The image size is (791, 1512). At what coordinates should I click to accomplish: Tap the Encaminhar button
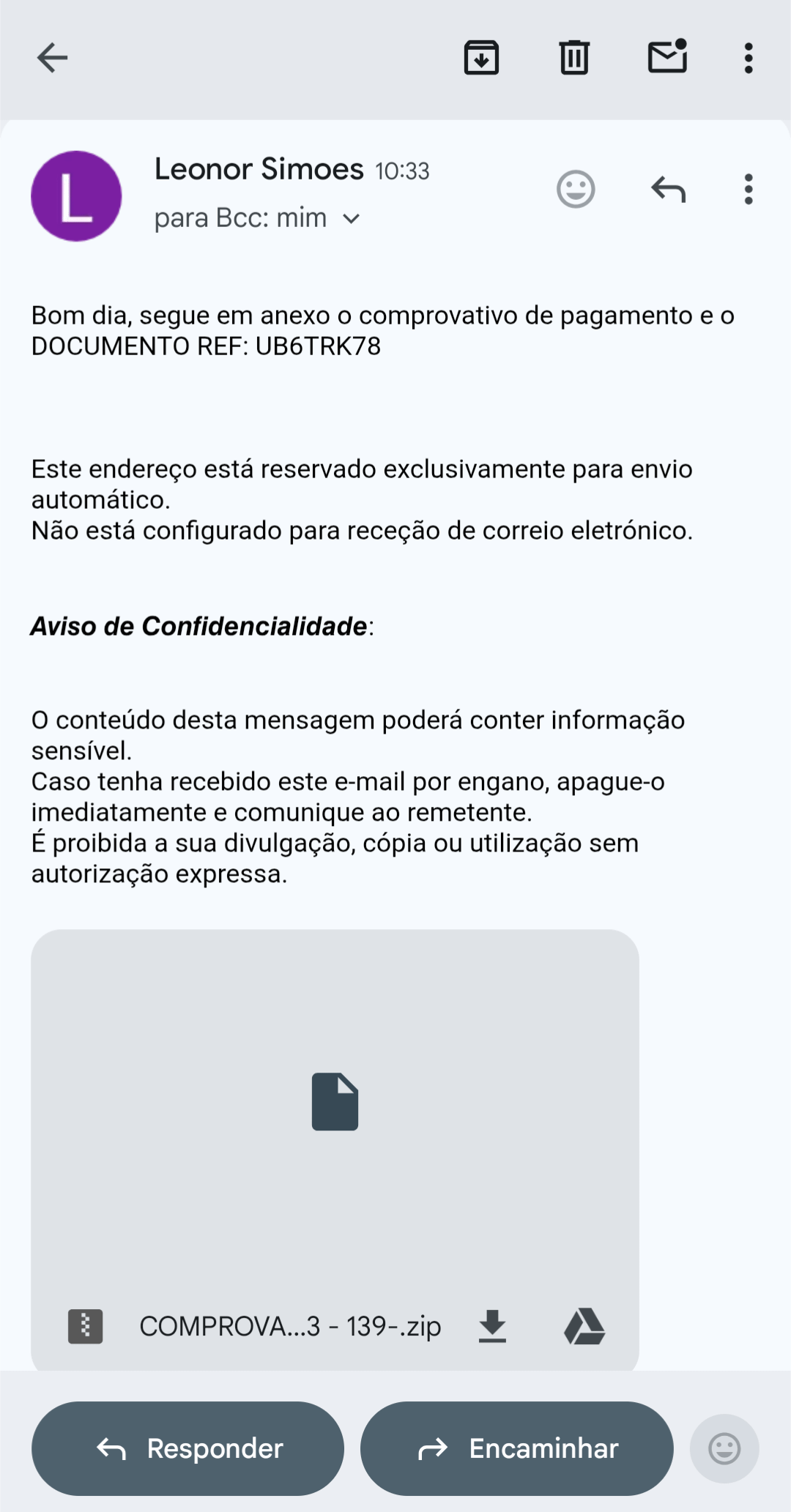pyautogui.click(x=517, y=1448)
